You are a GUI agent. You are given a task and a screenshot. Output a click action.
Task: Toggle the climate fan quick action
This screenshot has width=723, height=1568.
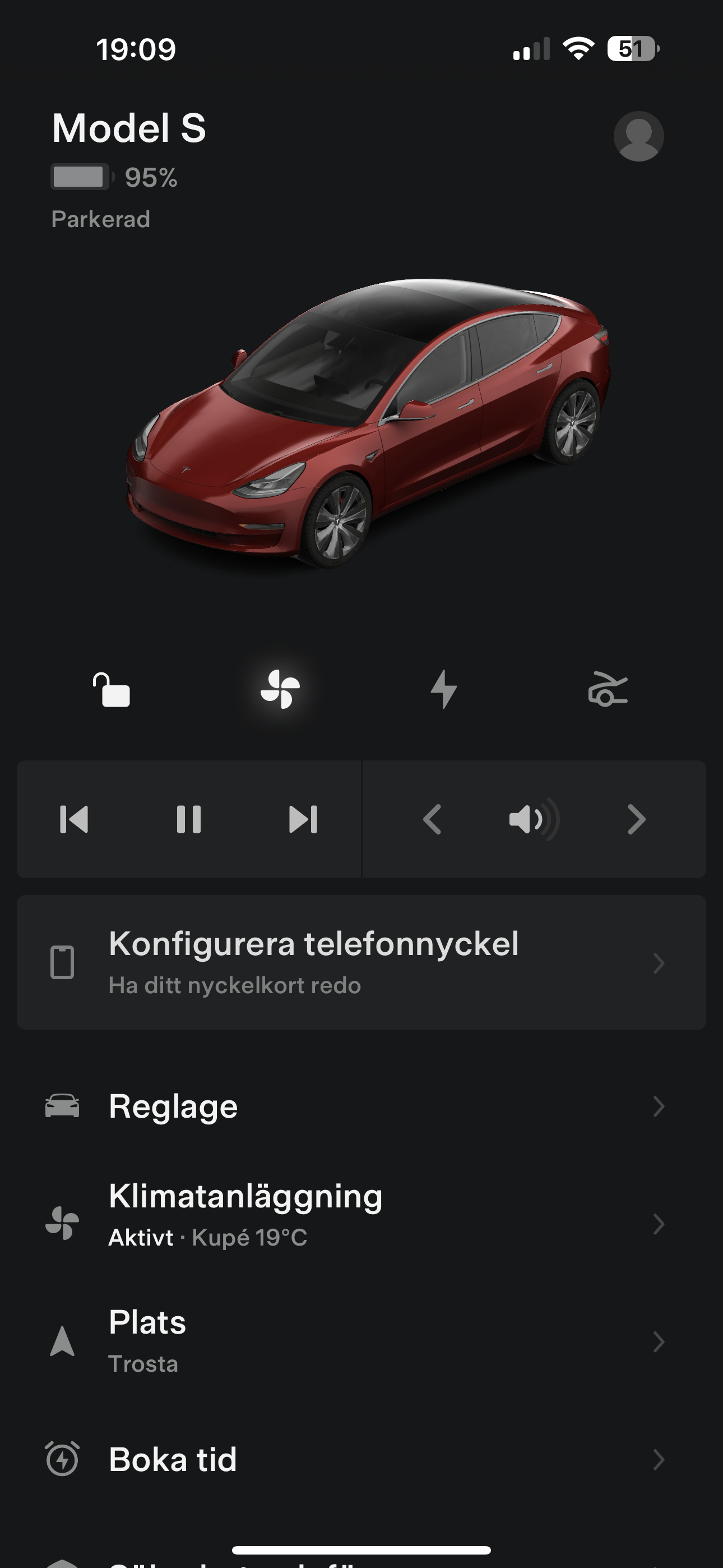point(280,690)
